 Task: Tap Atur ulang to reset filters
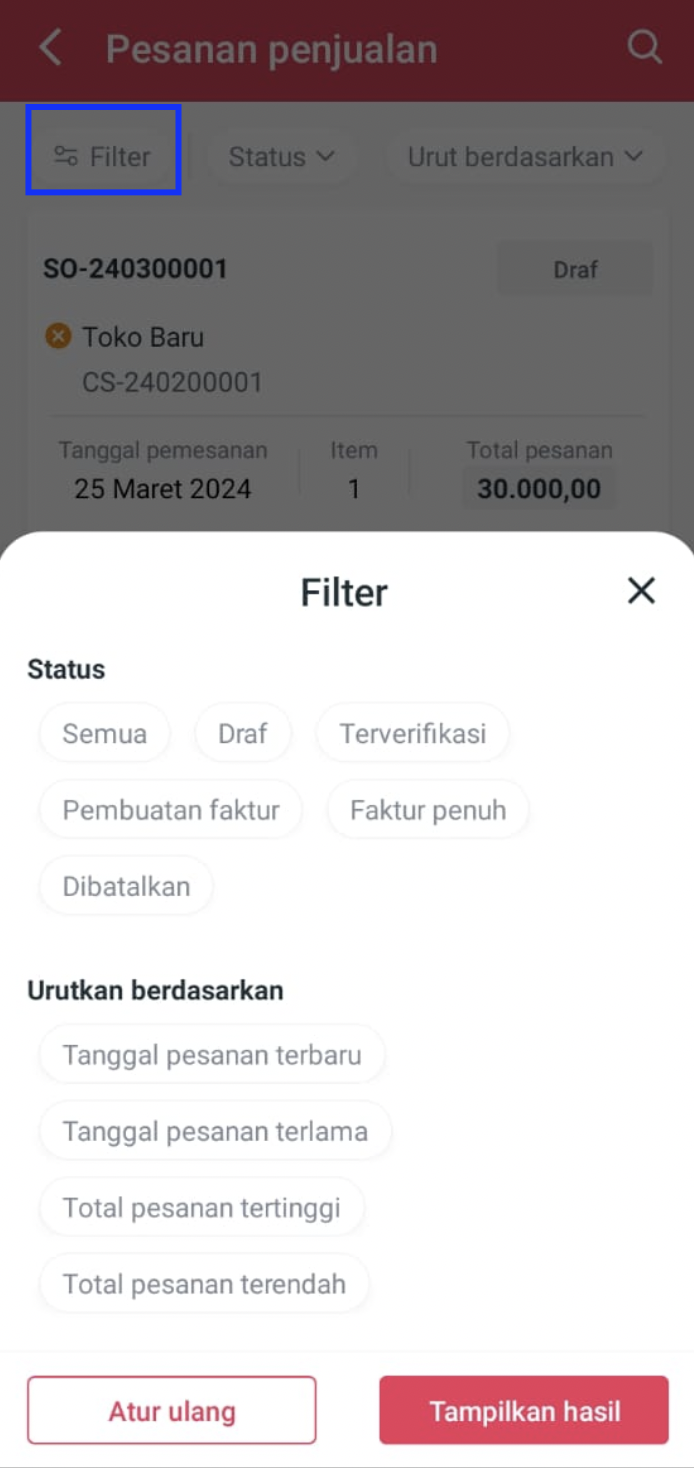172,1411
